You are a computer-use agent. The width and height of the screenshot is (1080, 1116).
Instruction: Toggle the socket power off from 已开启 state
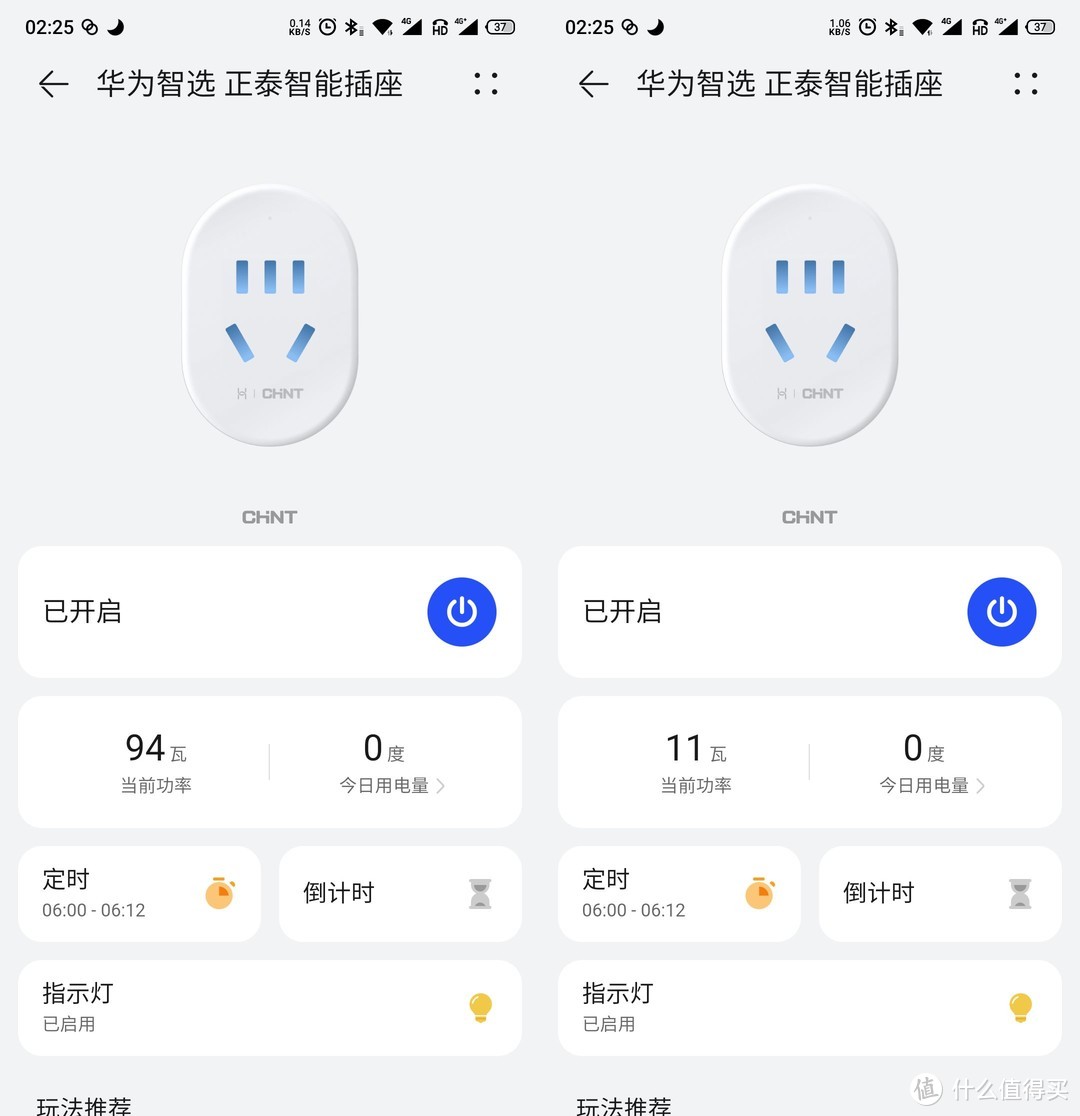[x=462, y=611]
